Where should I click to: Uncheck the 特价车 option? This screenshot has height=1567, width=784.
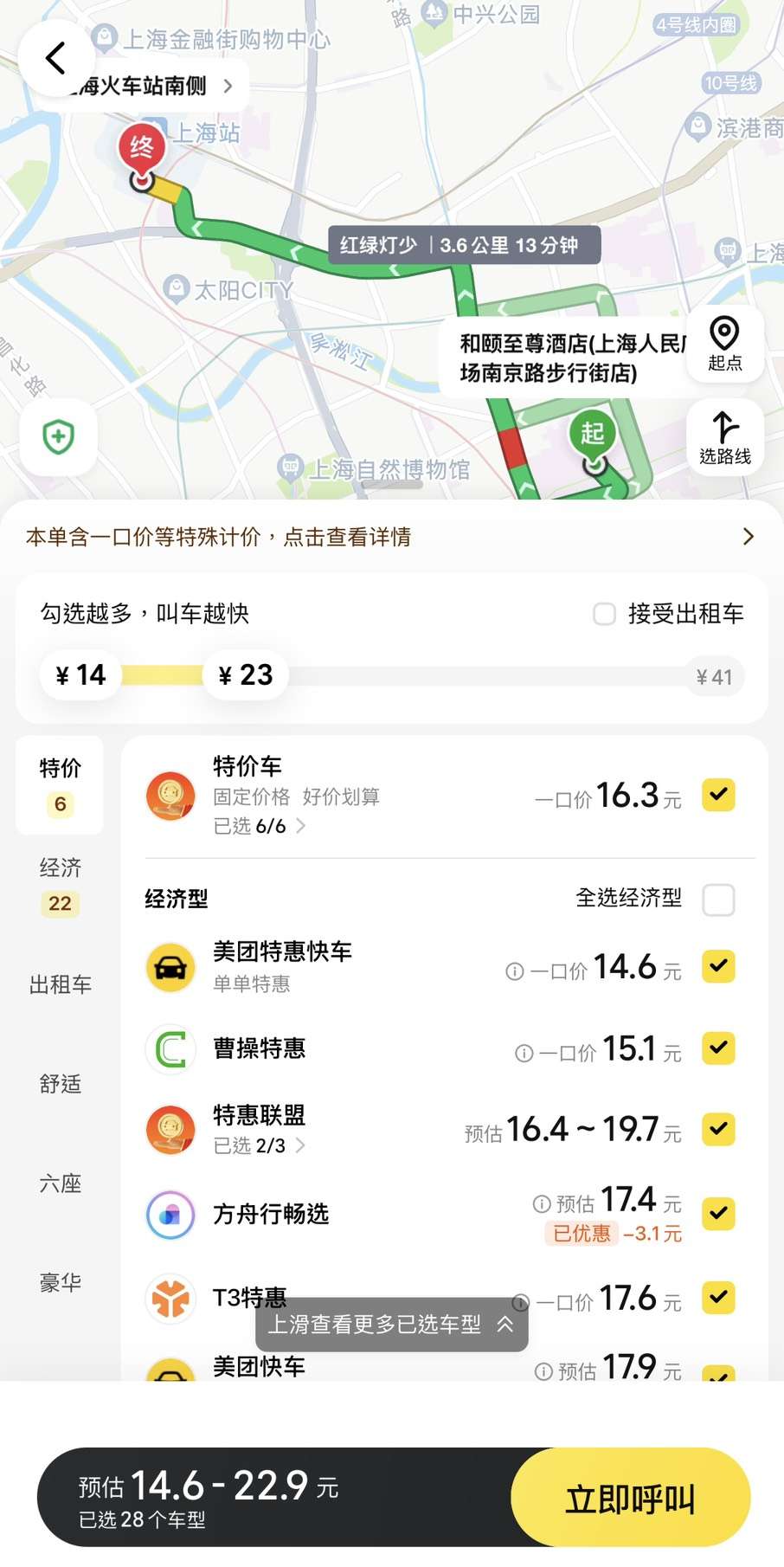(x=718, y=795)
